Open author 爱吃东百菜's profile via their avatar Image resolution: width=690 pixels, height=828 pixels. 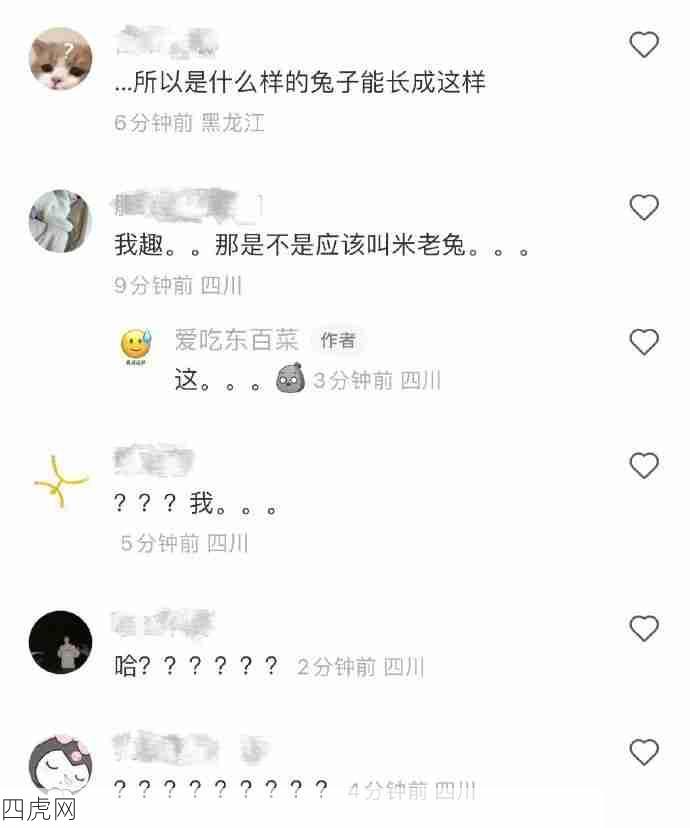click(x=136, y=347)
